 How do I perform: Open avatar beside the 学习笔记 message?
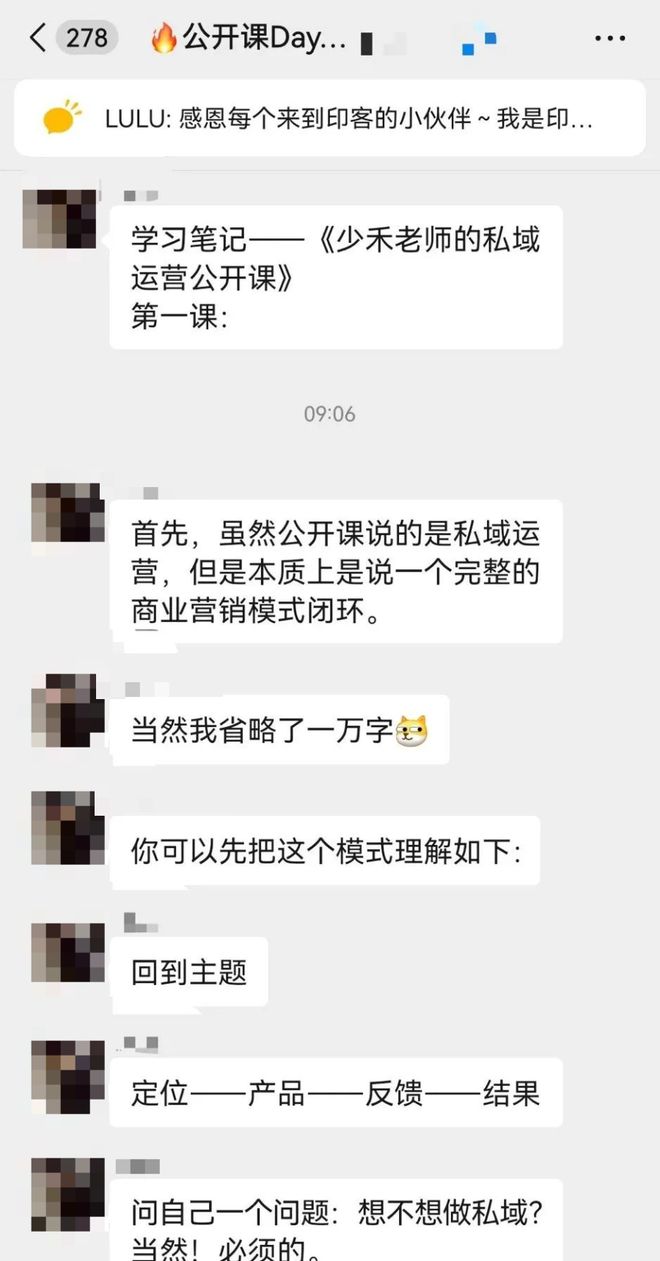coord(60,219)
